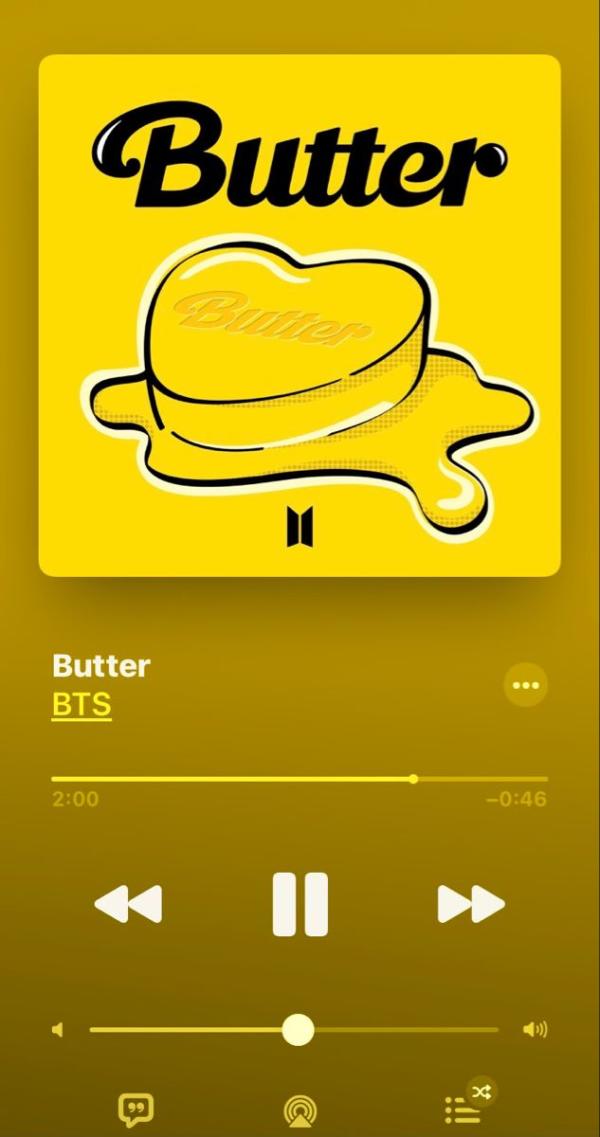Skip back to the previous track
The width and height of the screenshot is (600, 1137).
[128, 905]
